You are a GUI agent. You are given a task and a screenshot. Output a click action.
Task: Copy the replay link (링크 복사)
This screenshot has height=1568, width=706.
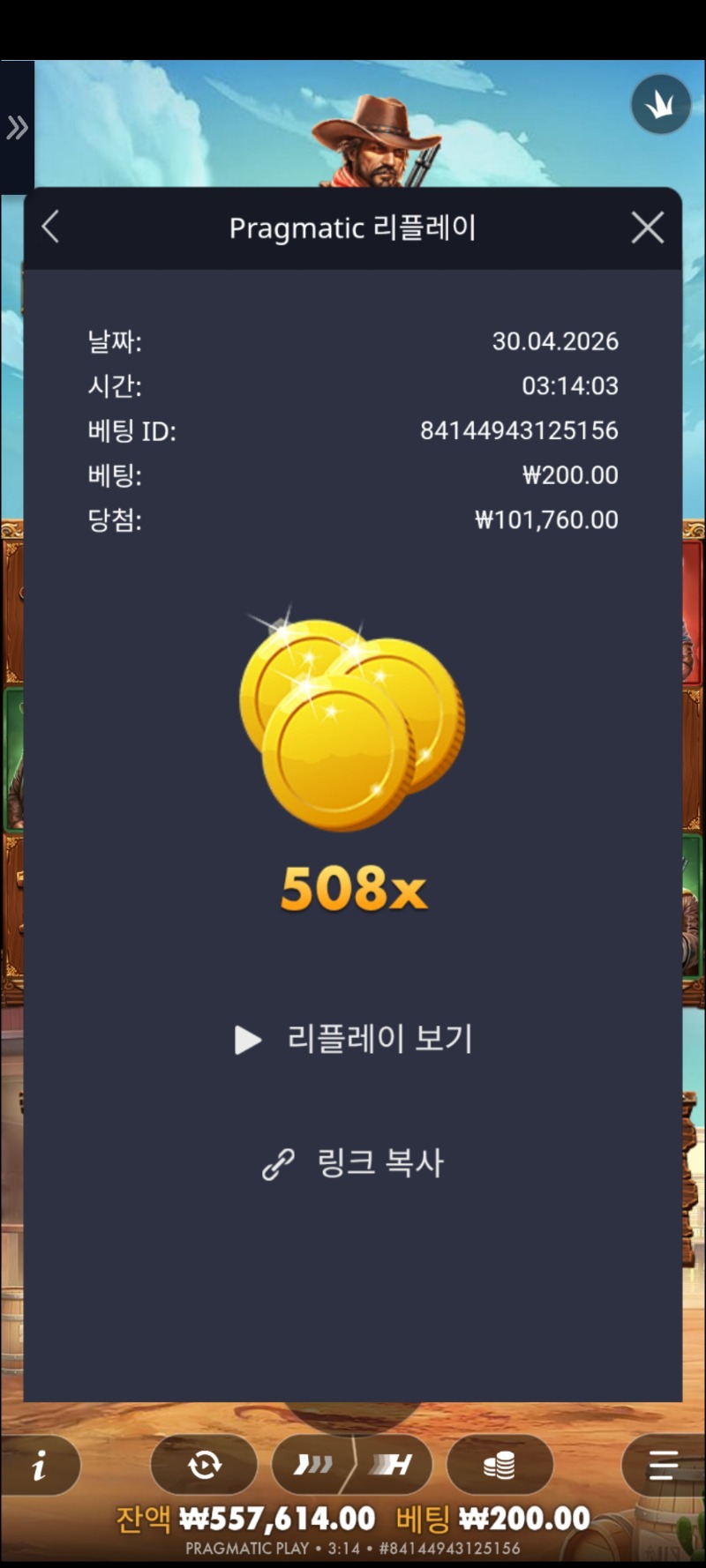click(x=353, y=1163)
